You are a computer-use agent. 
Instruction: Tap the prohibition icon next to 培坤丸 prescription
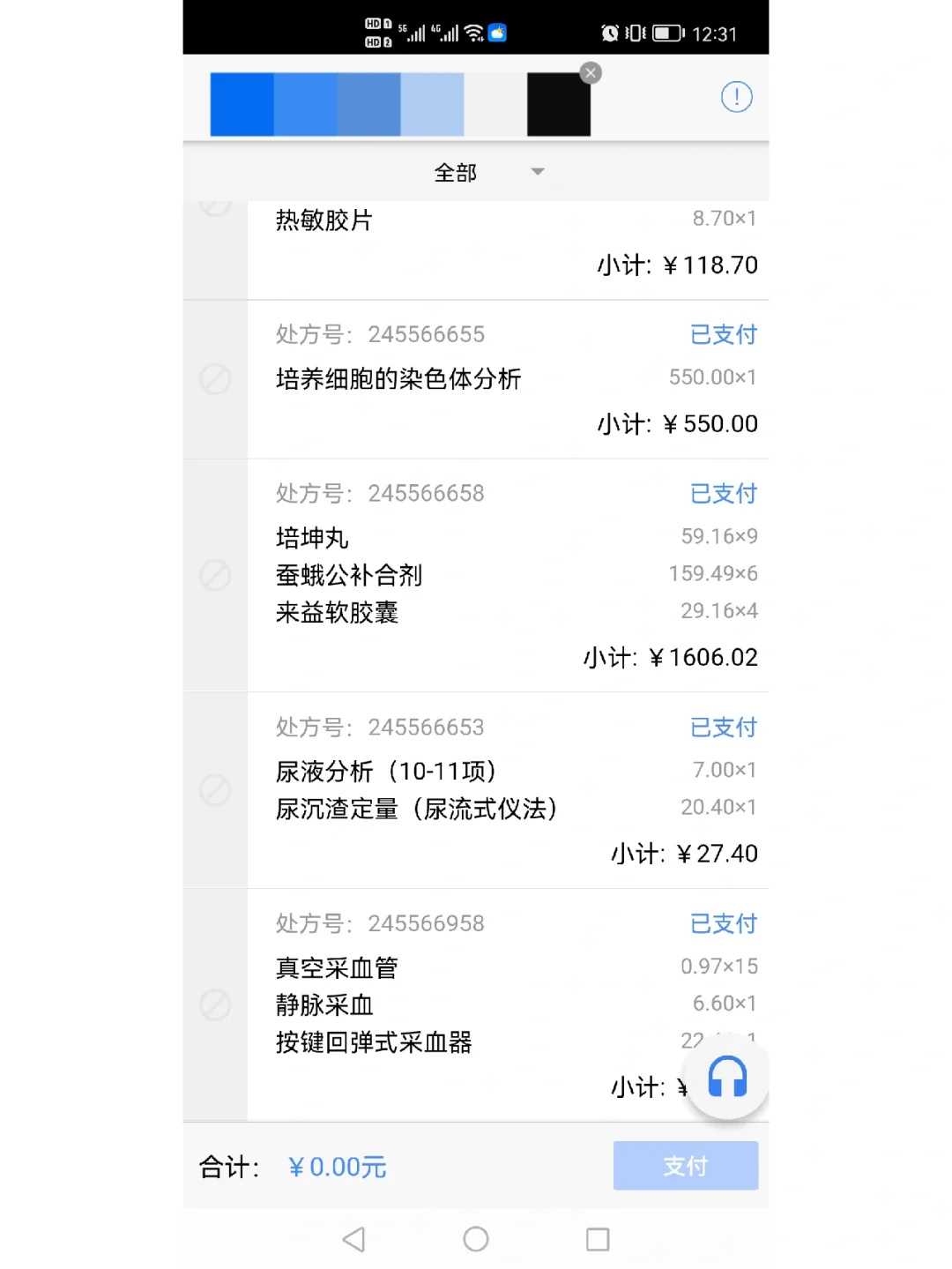(x=214, y=574)
